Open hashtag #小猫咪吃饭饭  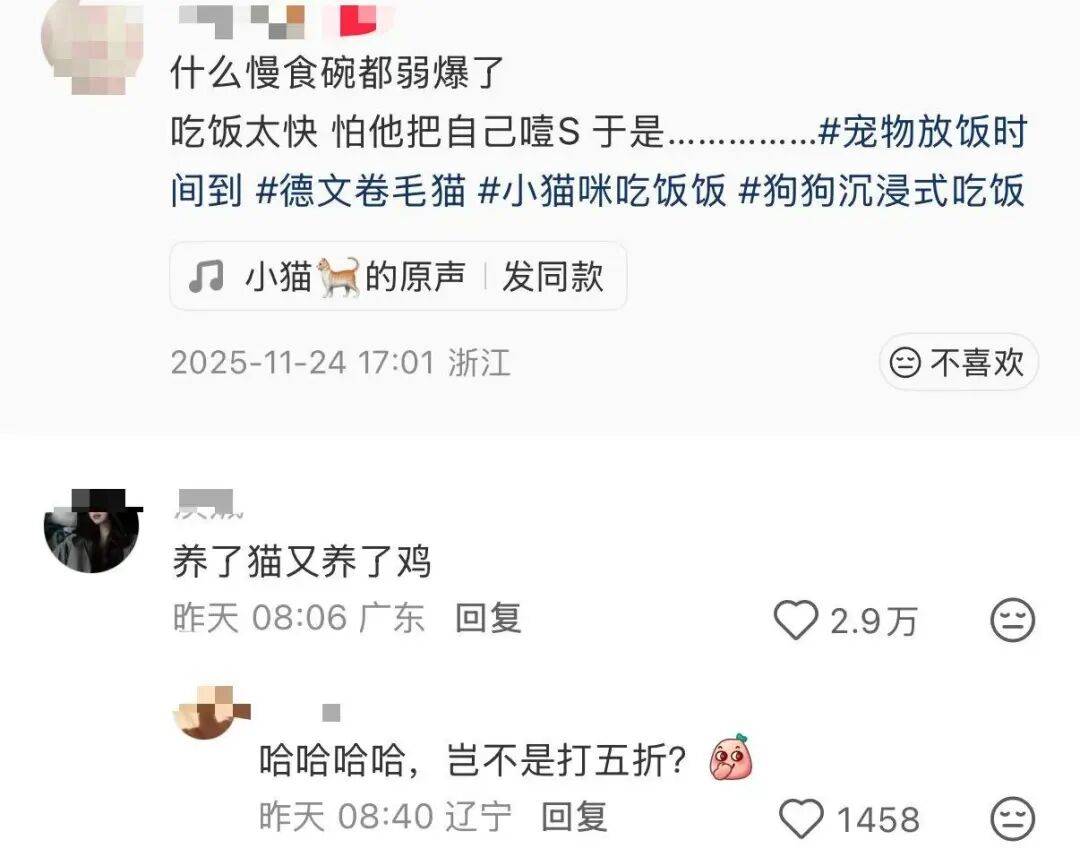602,190
